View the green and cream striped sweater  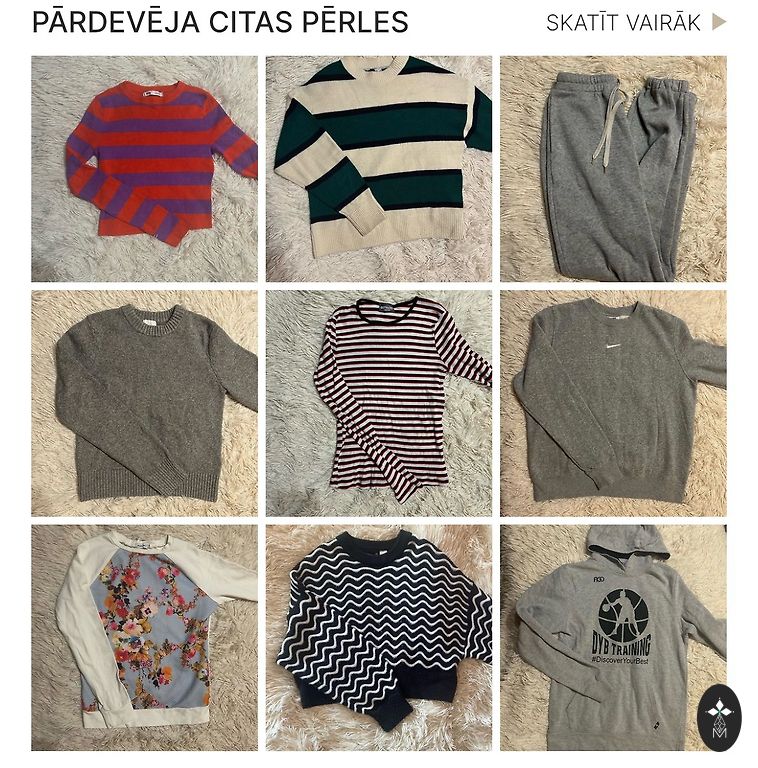click(x=378, y=168)
